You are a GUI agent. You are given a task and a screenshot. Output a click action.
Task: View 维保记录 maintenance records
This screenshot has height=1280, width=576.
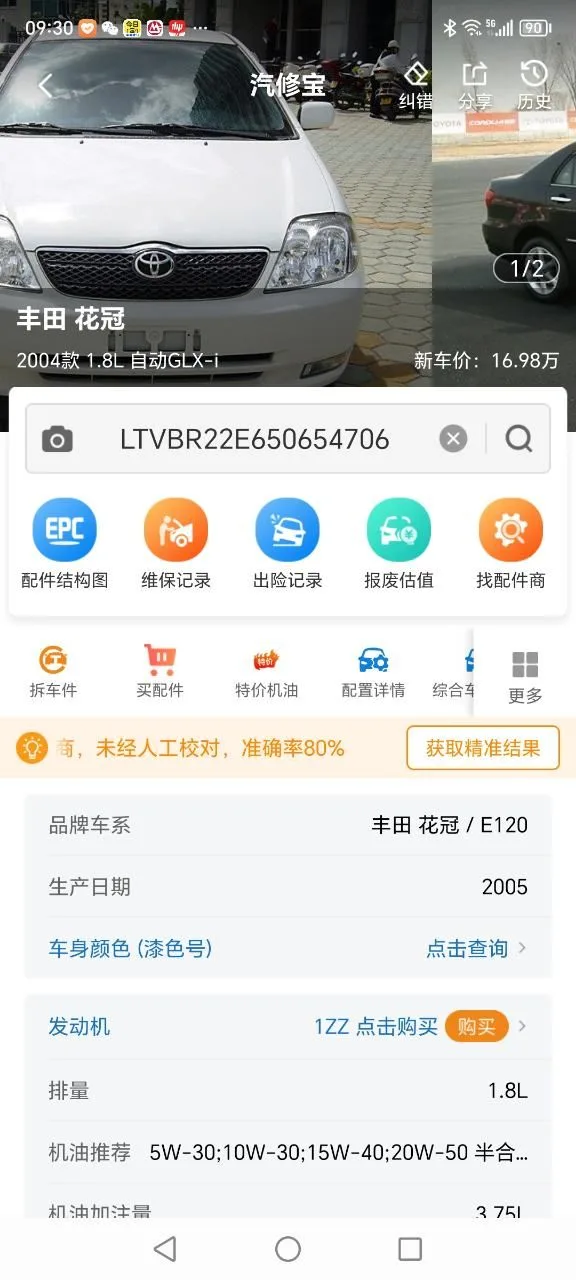pos(176,543)
